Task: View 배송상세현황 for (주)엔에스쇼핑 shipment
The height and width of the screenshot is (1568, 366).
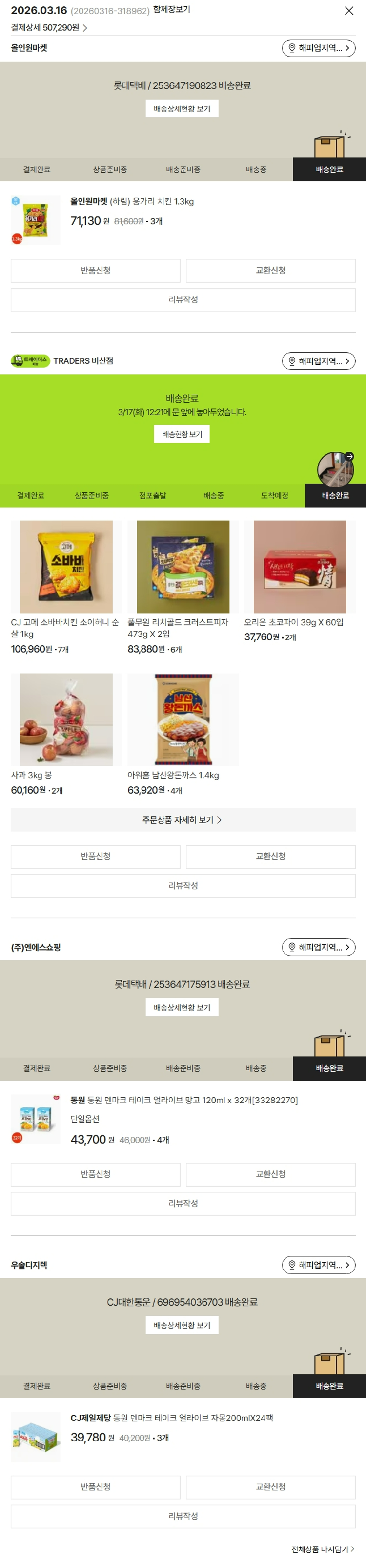Action: [x=182, y=1007]
